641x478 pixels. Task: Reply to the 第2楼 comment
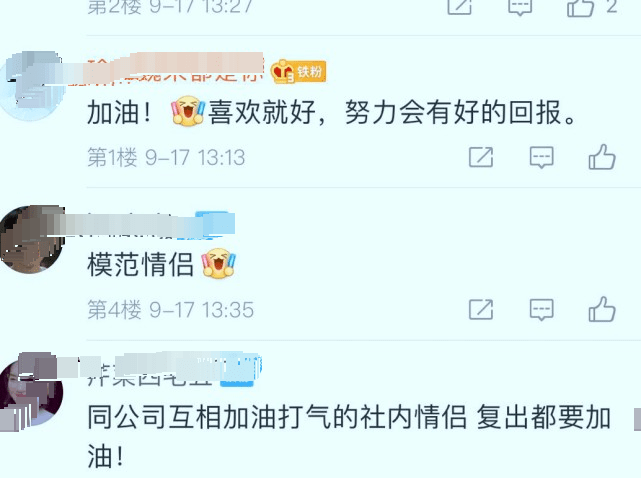pyautogui.click(x=519, y=6)
